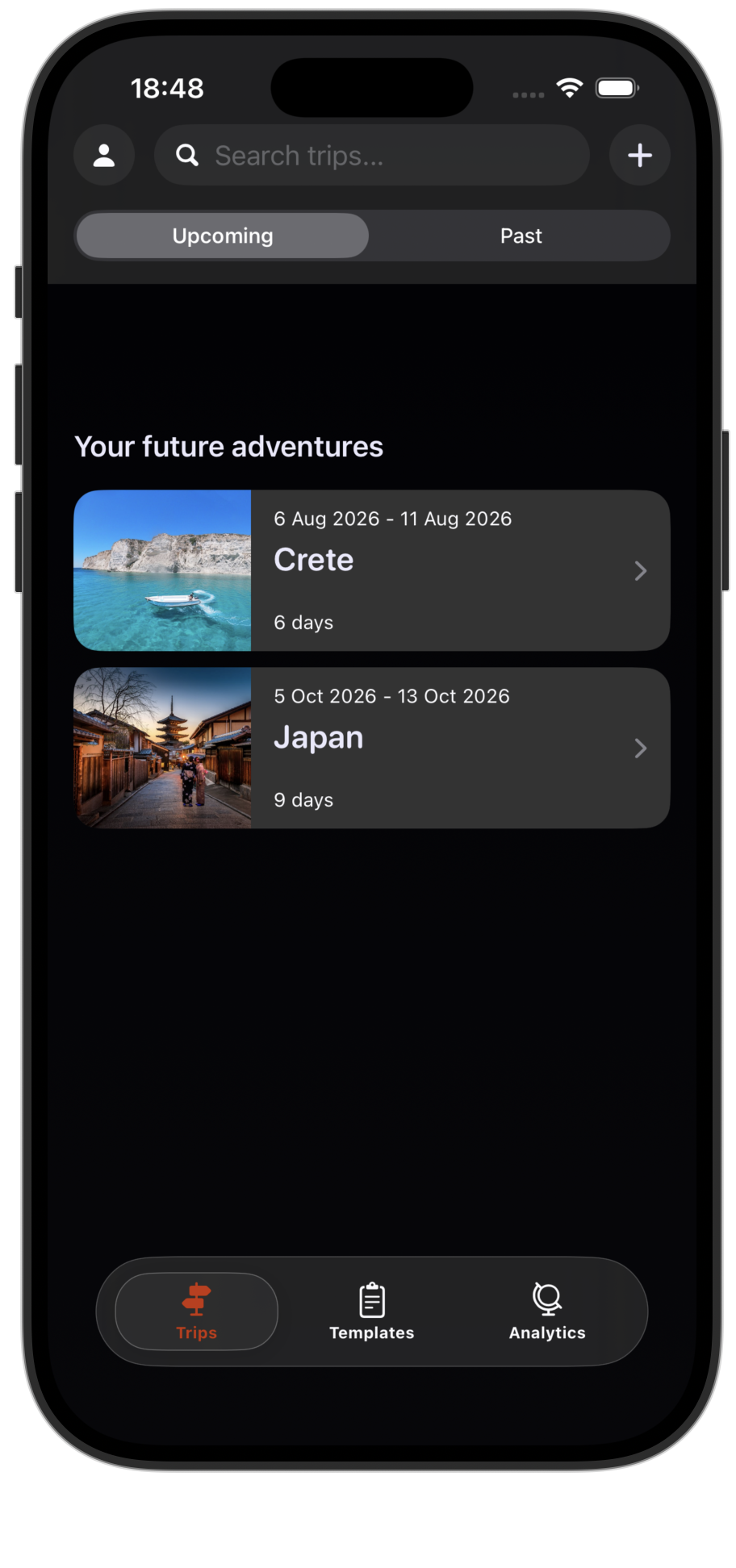Open the Japan trip card
The height and width of the screenshot is (1568, 736).
click(372, 748)
